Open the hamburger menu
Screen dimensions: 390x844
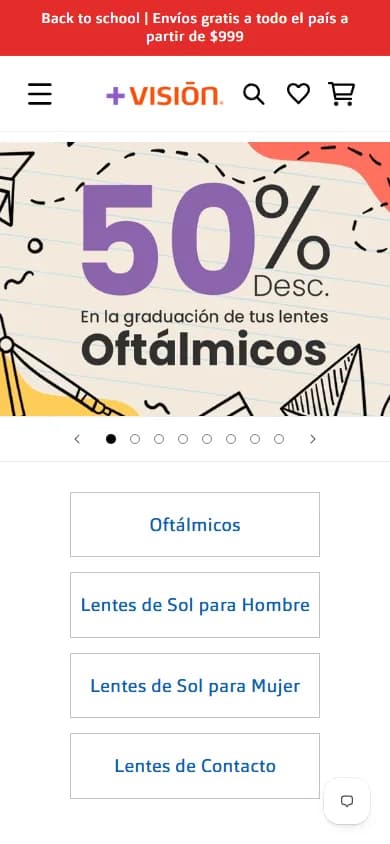point(40,94)
